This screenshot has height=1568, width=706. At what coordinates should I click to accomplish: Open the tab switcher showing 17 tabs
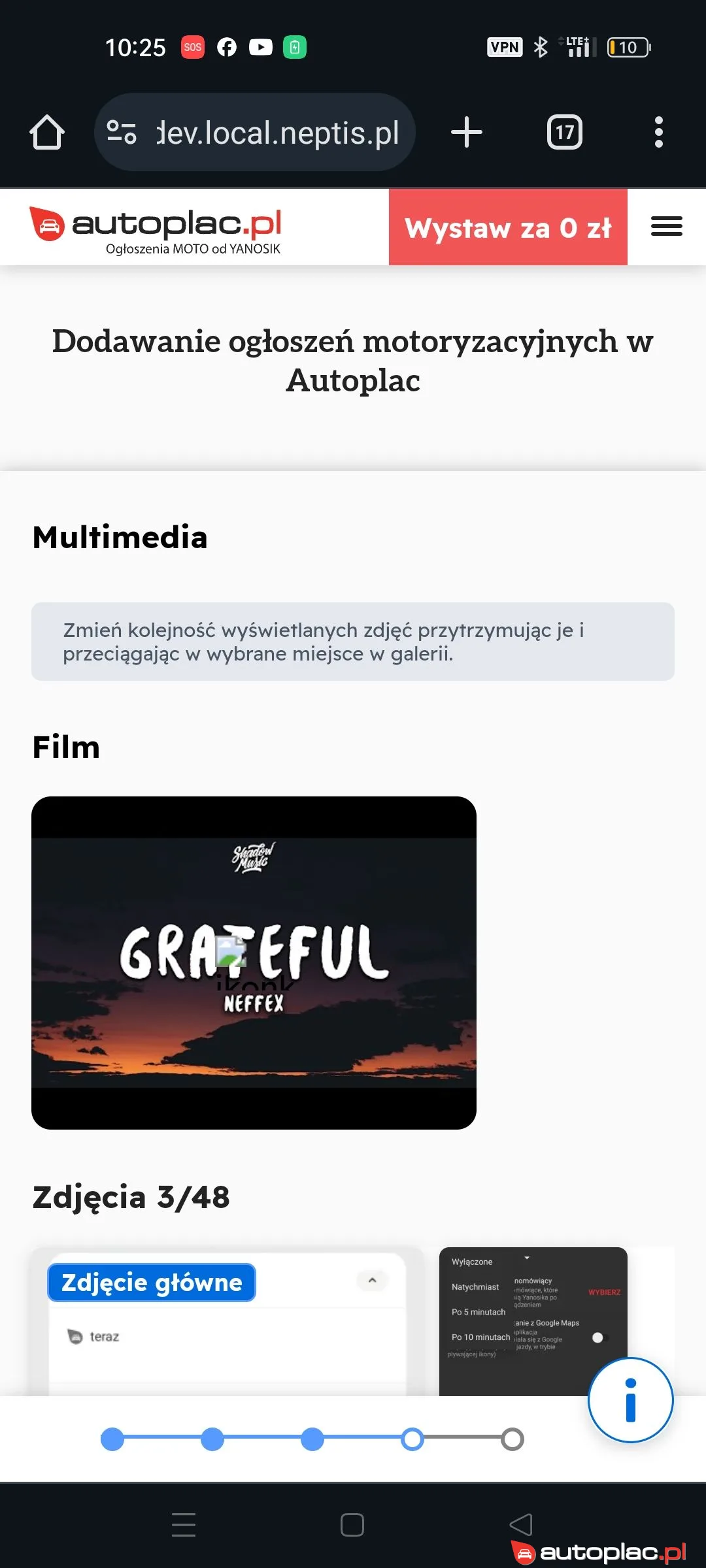click(564, 133)
